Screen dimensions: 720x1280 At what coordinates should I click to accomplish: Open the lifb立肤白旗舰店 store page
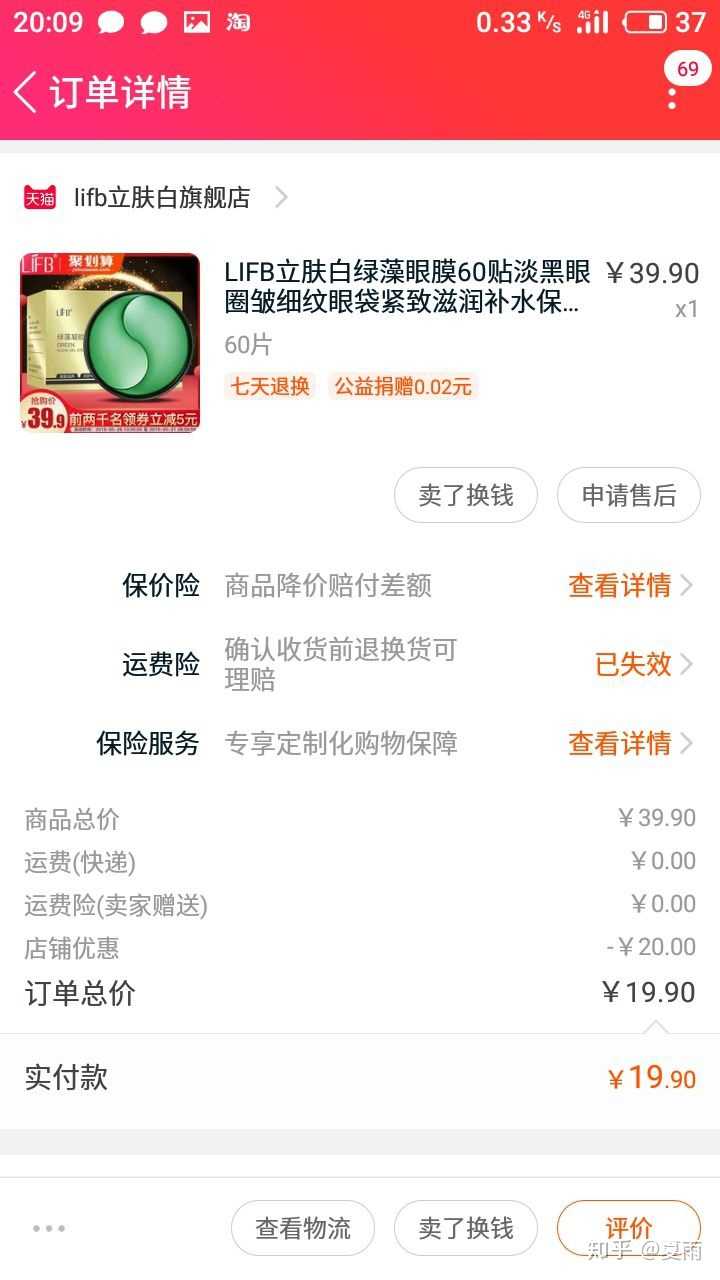click(162, 197)
